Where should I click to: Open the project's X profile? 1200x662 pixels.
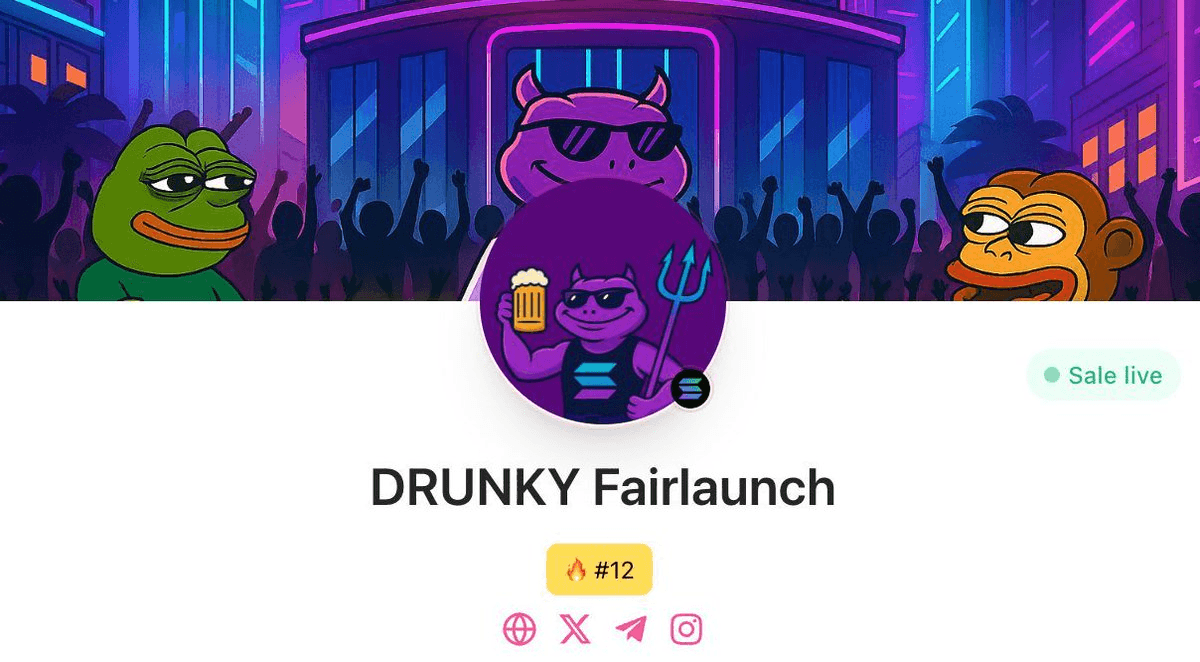coord(575,629)
